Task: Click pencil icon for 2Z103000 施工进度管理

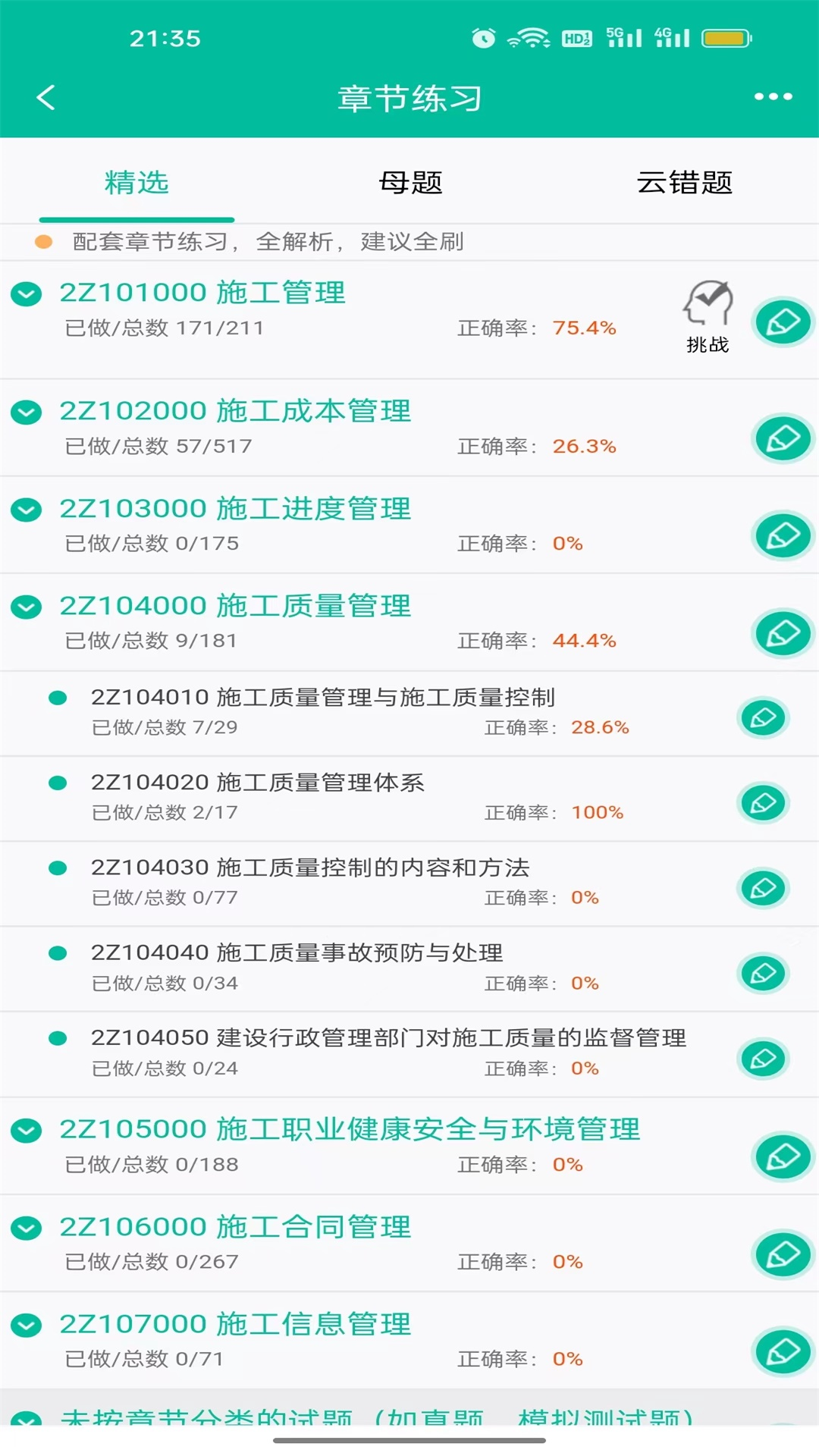Action: [x=783, y=535]
